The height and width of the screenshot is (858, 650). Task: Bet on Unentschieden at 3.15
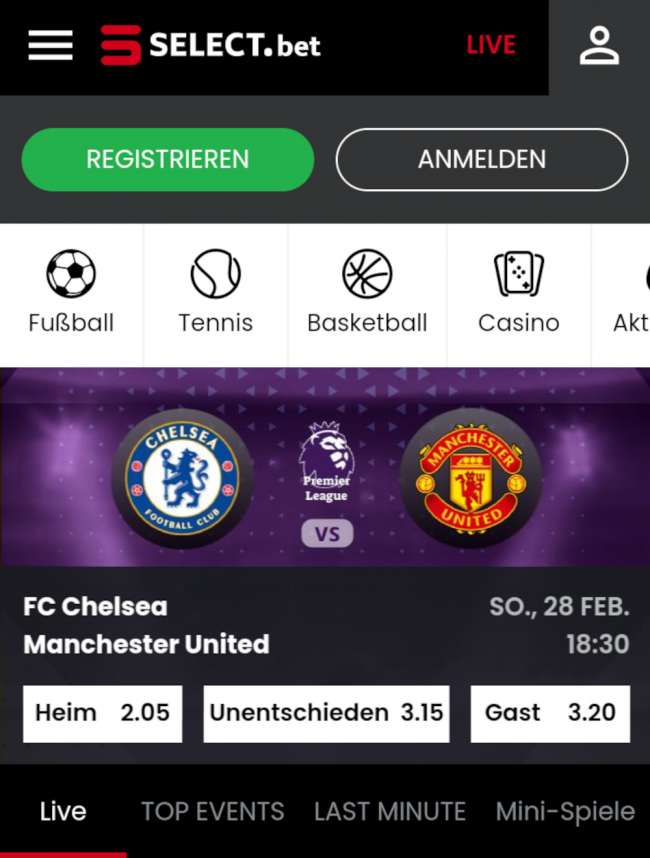[326, 713]
